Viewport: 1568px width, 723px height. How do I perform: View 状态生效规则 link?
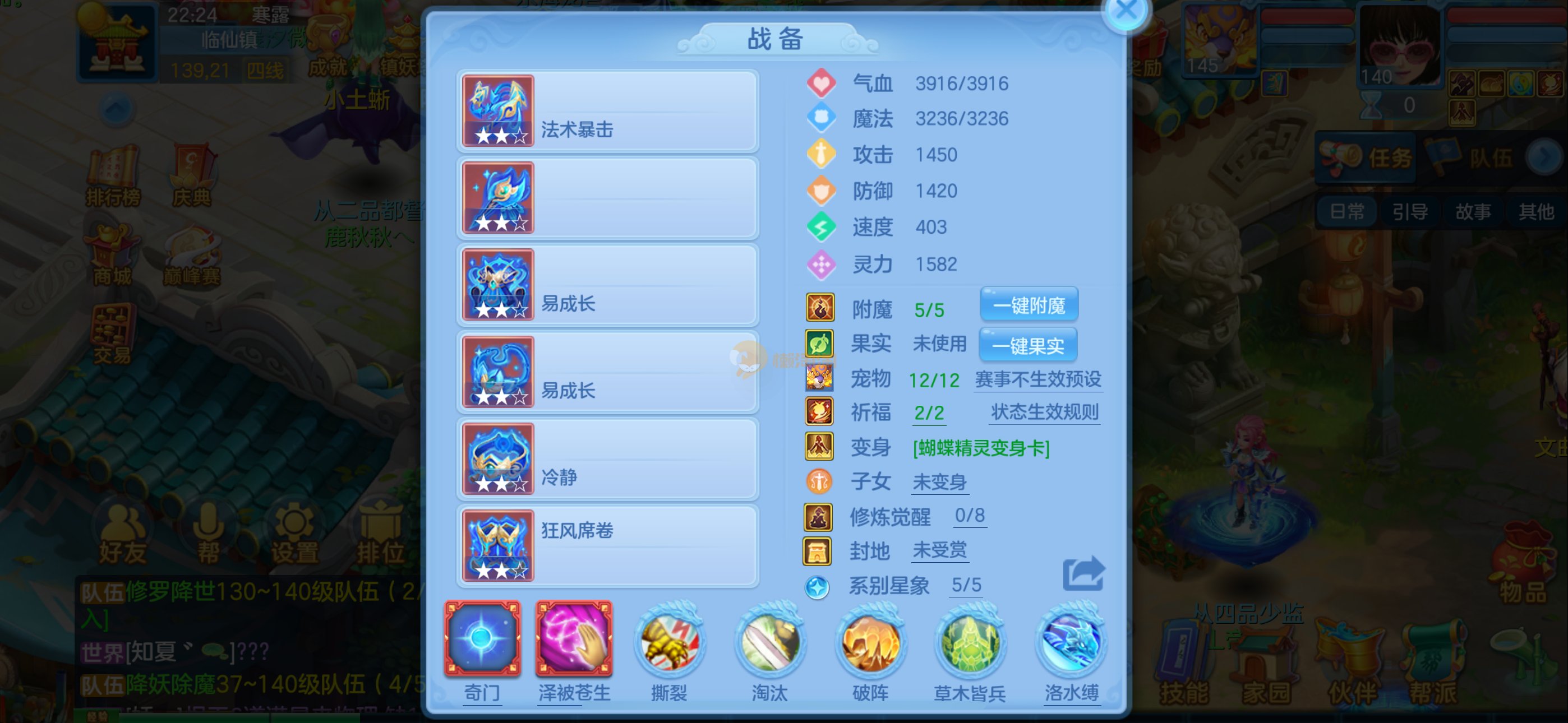click(1045, 413)
